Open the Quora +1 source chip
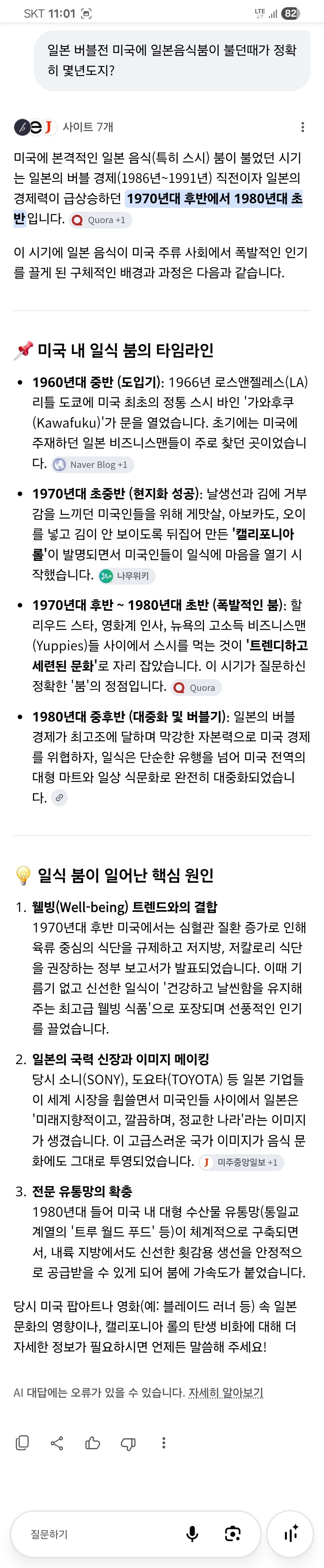Screen dimensions: 324x1568 100,220
